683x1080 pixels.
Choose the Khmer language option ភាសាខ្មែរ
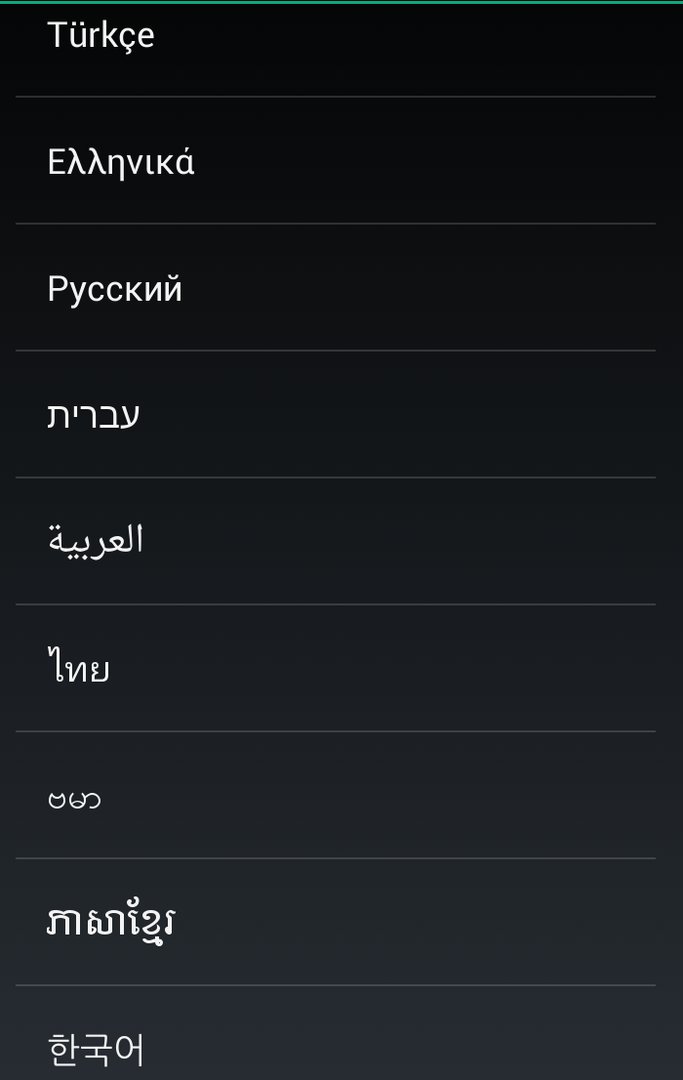(x=111, y=922)
